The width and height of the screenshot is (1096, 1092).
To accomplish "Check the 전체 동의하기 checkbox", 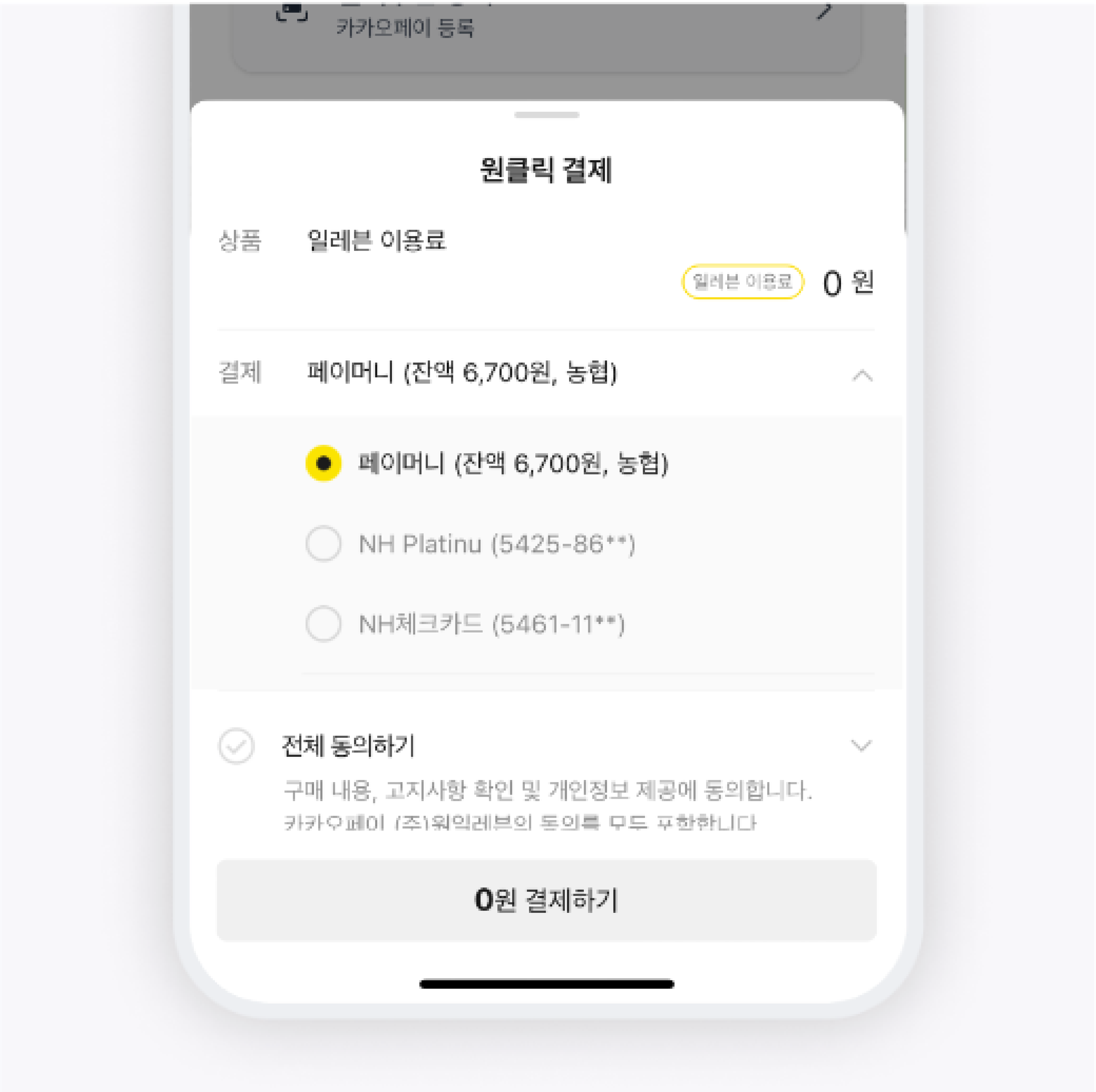I will click(236, 745).
